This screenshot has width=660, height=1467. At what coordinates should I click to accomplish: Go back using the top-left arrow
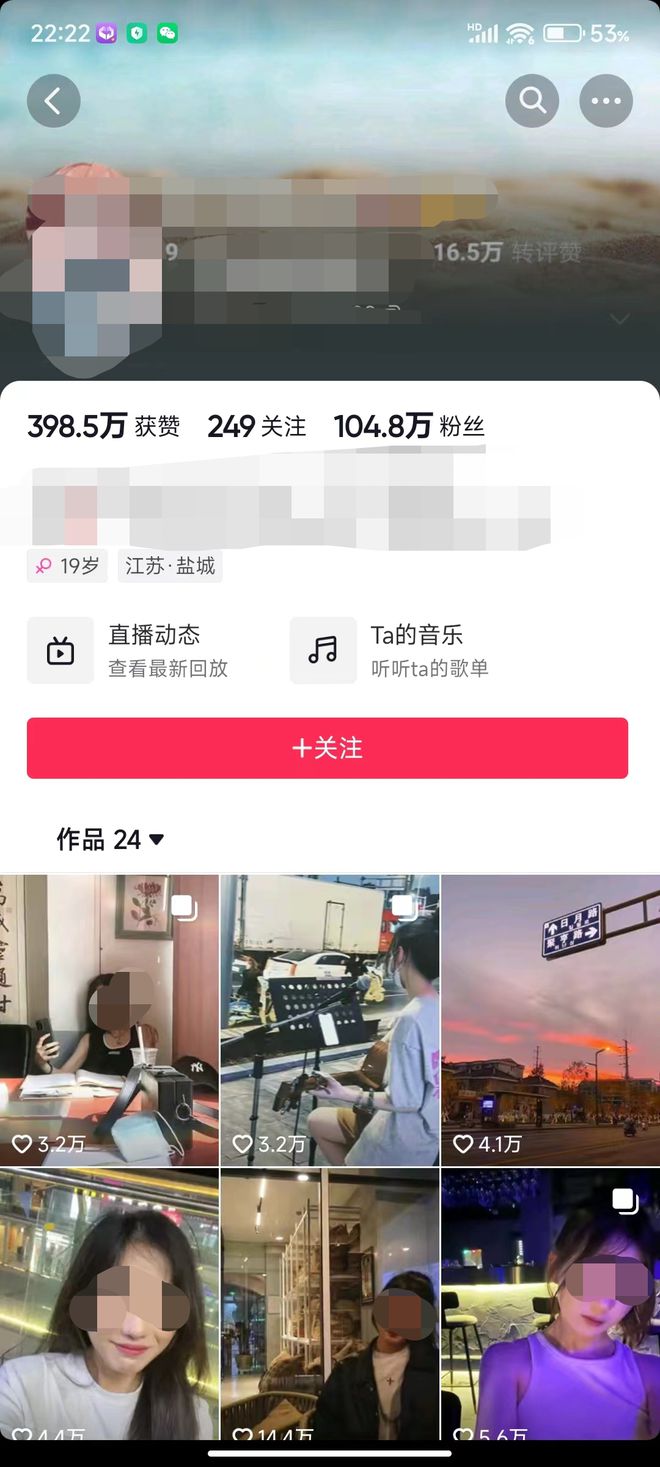point(53,100)
